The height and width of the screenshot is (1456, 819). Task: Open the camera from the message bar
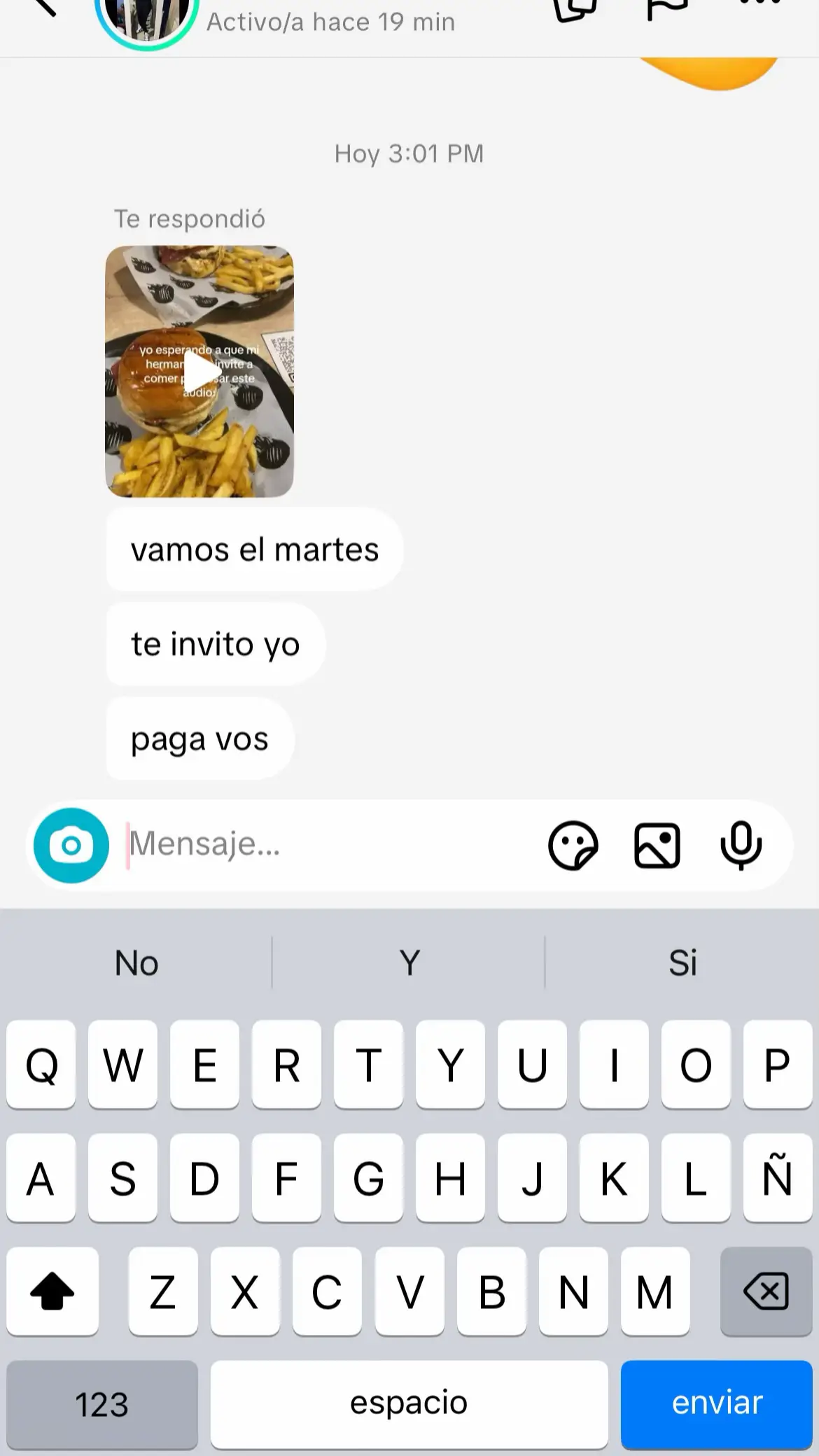tap(70, 845)
